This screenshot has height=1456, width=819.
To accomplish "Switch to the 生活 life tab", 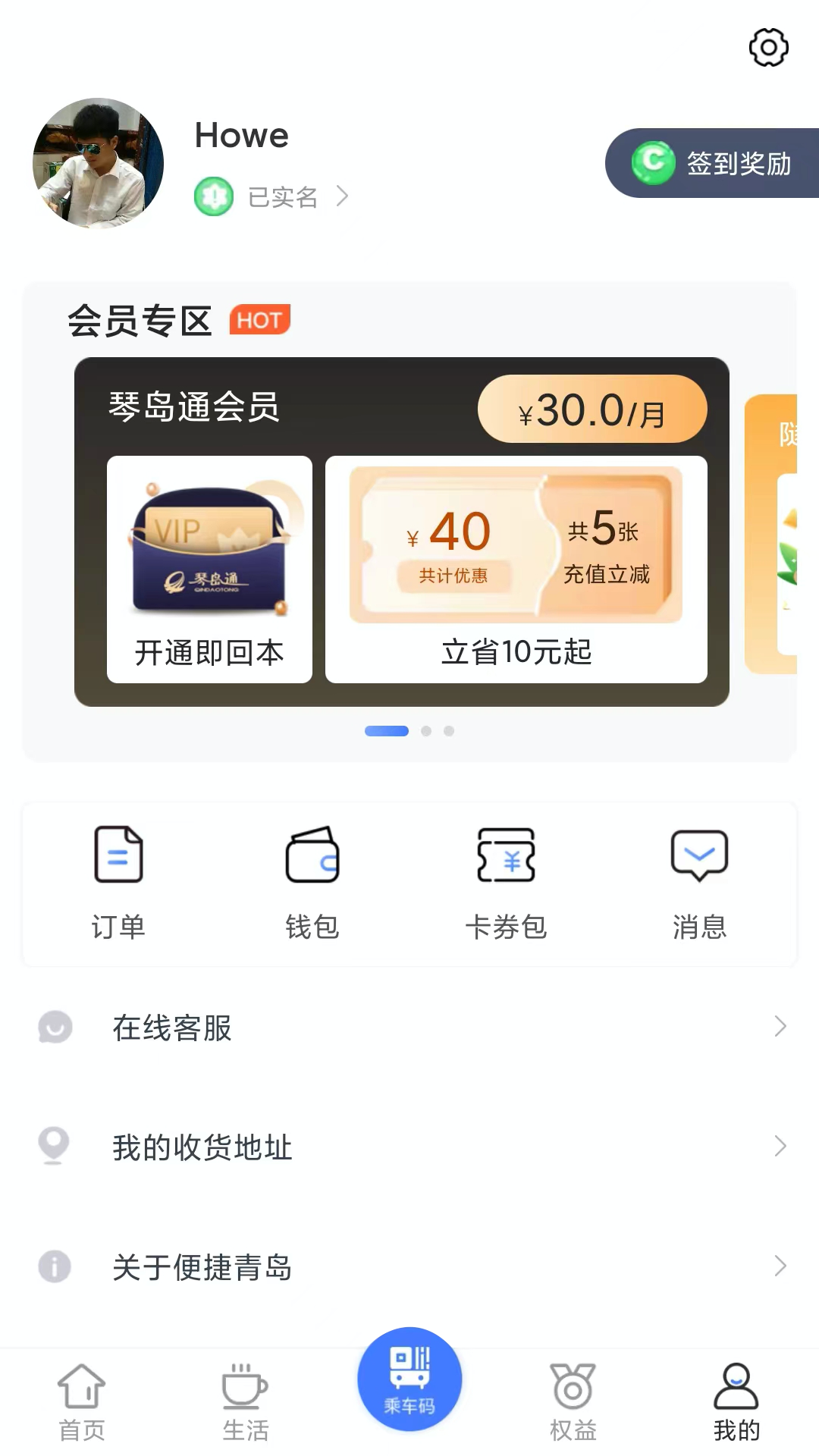I will tap(245, 1403).
